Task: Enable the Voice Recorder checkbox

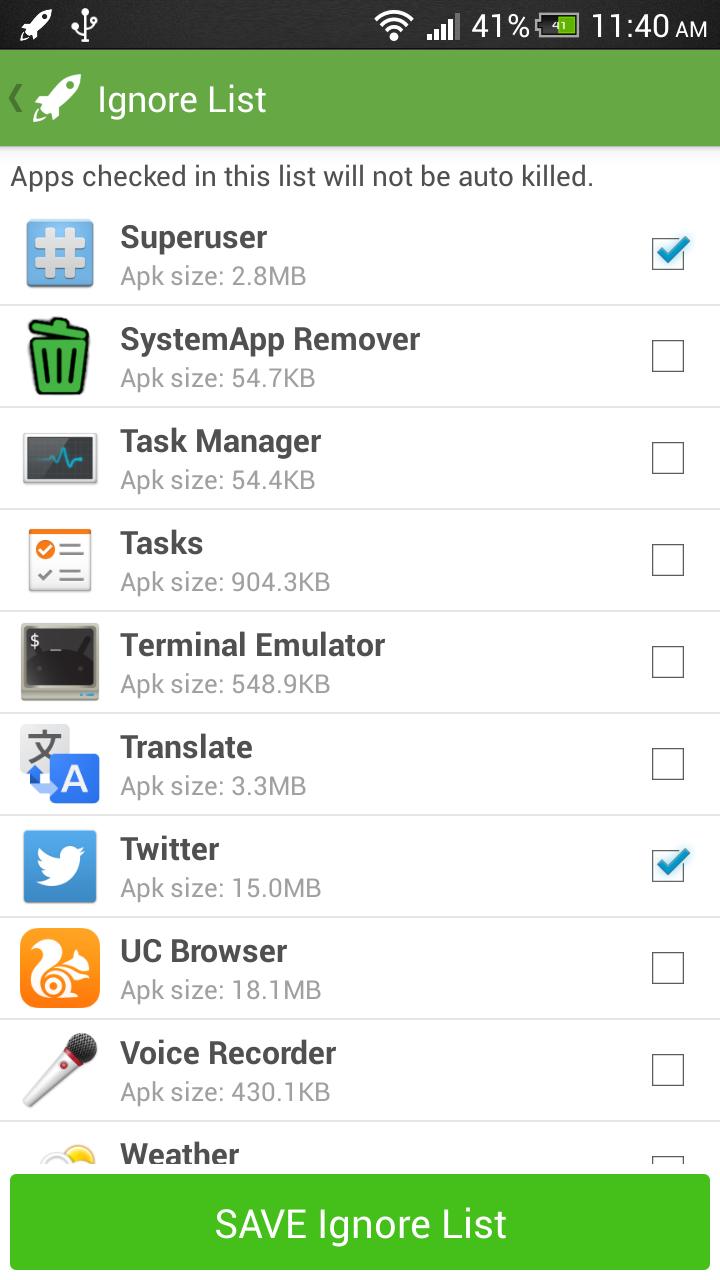Action: tap(667, 1070)
